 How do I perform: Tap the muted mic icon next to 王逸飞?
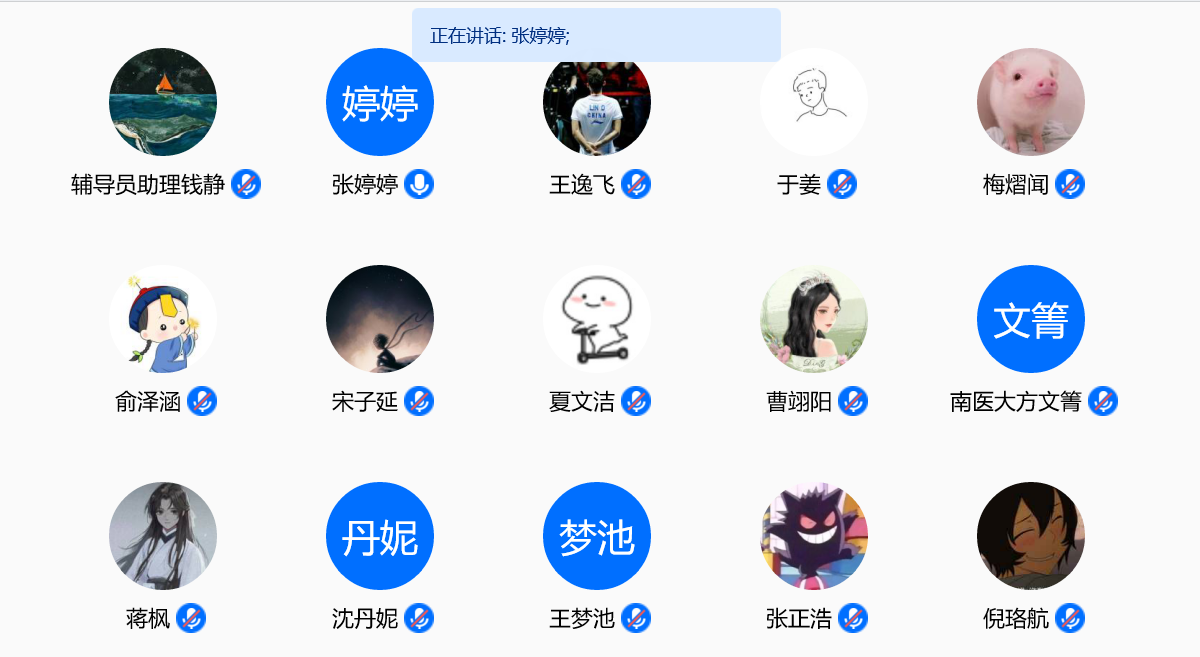(x=636, y=184)
